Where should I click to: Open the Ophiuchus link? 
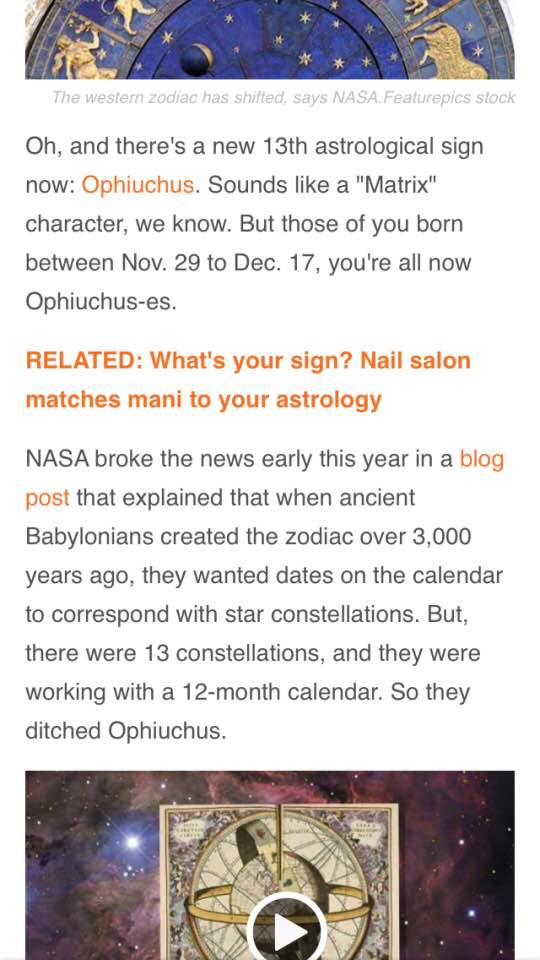[138, 184]
